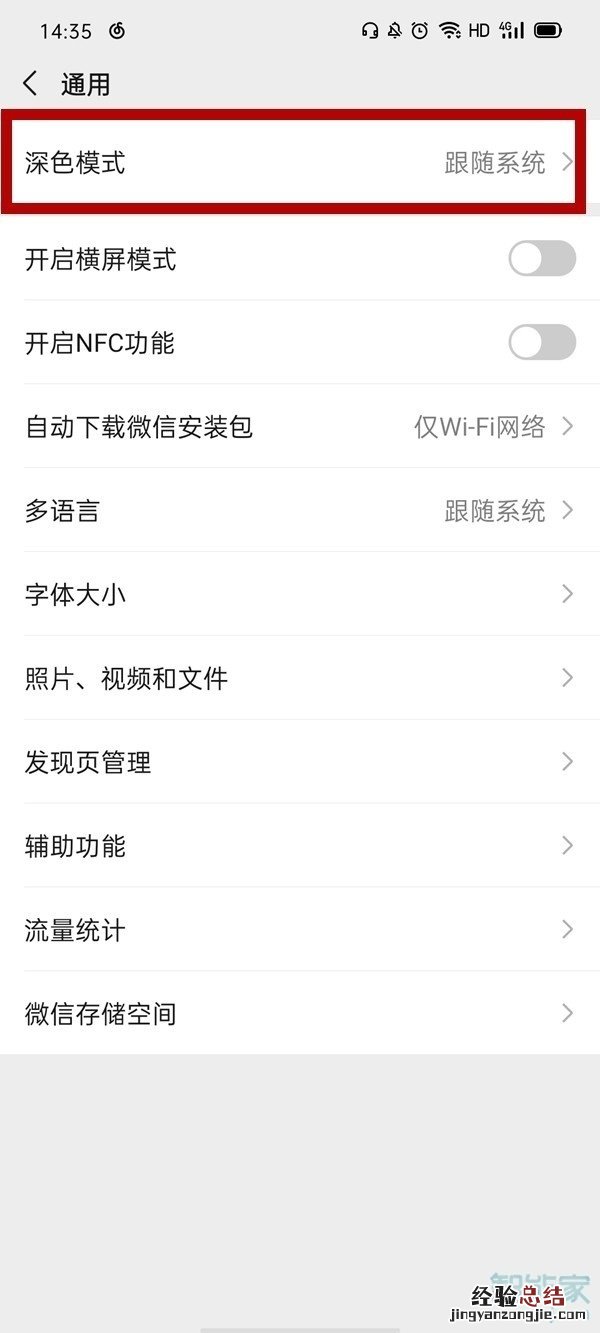This screenshot has width=600, height=1333.
Task: Open 辅助功能 settings
Action: pyautogui.click(x=300, y=847)
